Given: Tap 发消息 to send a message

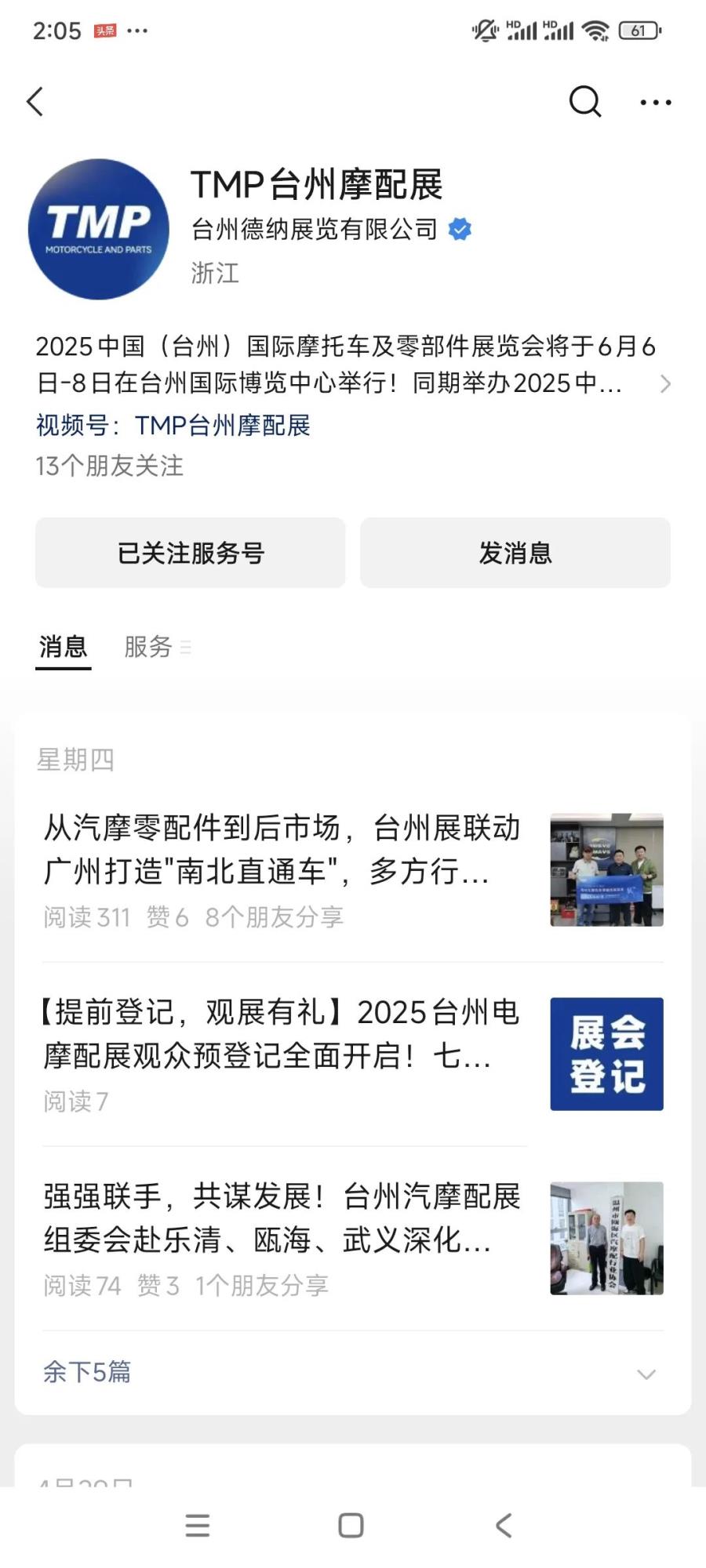Looking at the screenshot, I should (515, 553).
